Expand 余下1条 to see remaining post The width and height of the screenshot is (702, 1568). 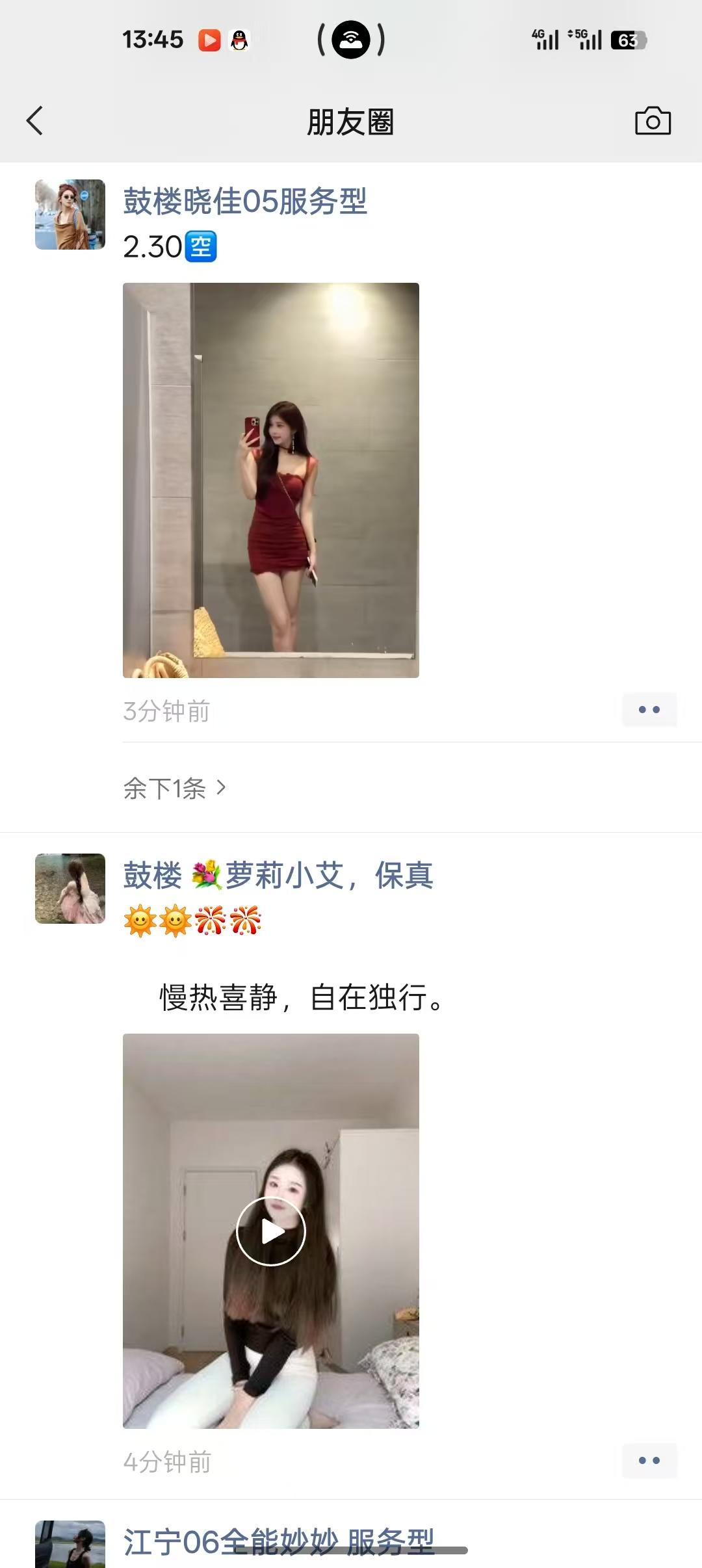[174, 789]
